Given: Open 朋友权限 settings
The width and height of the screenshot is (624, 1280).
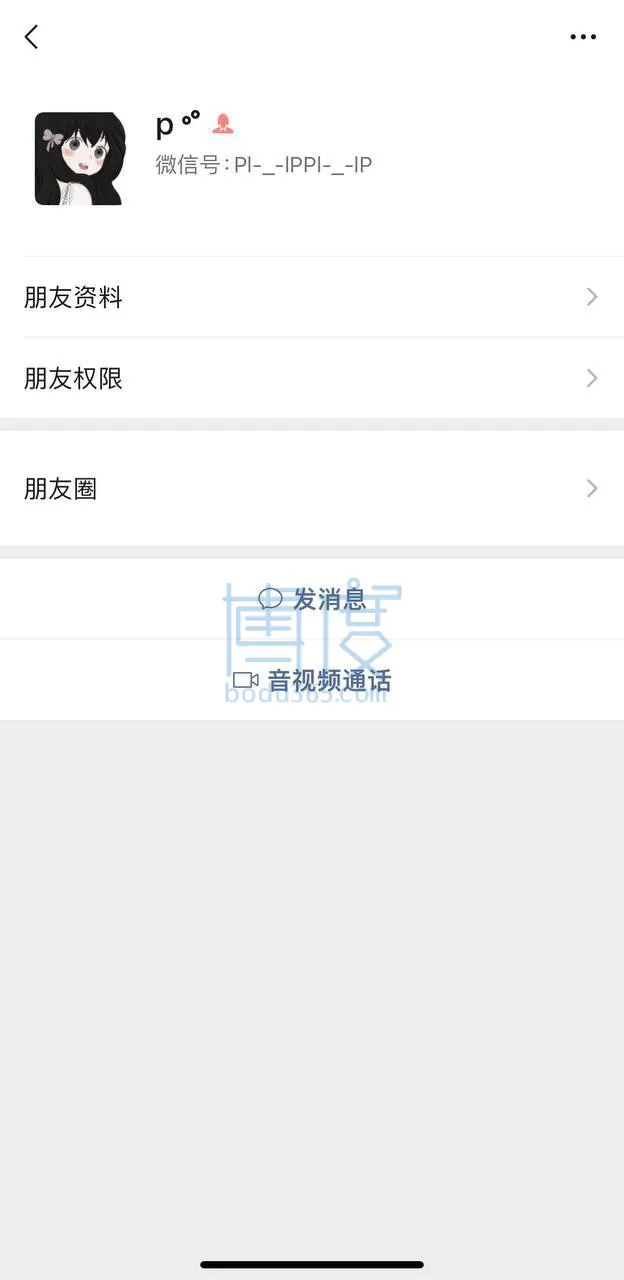Looking at the screenshot, I should [311, 378].
